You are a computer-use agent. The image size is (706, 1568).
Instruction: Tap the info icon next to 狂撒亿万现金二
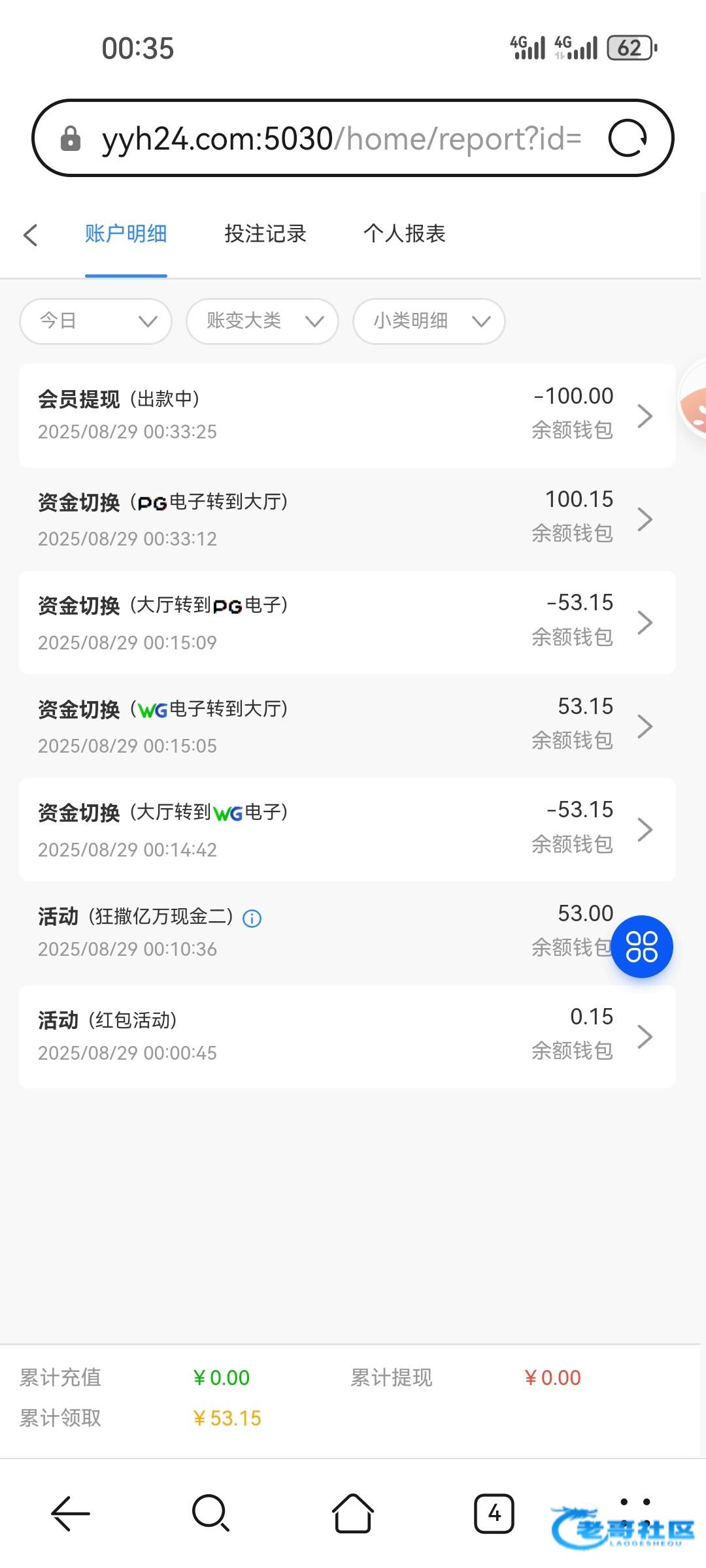252,919
